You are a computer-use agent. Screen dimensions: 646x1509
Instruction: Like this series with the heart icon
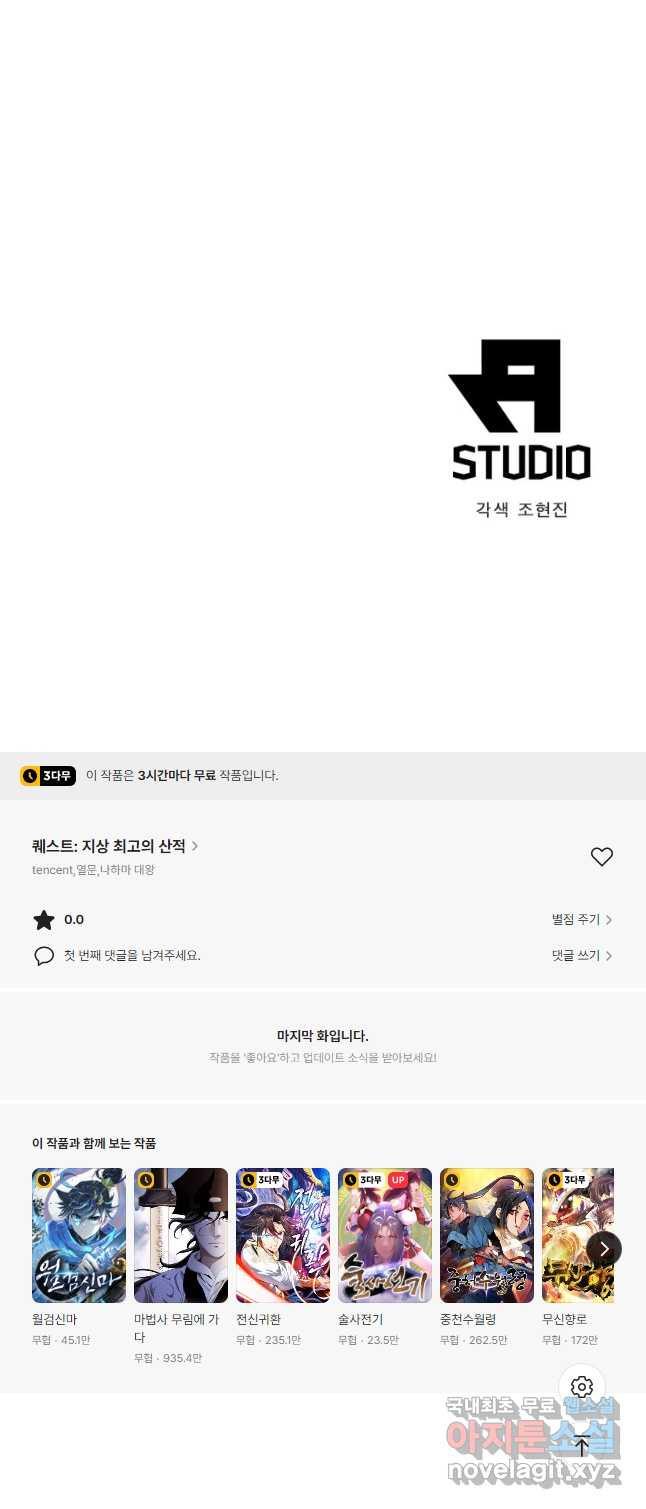[x=601, y=857]
